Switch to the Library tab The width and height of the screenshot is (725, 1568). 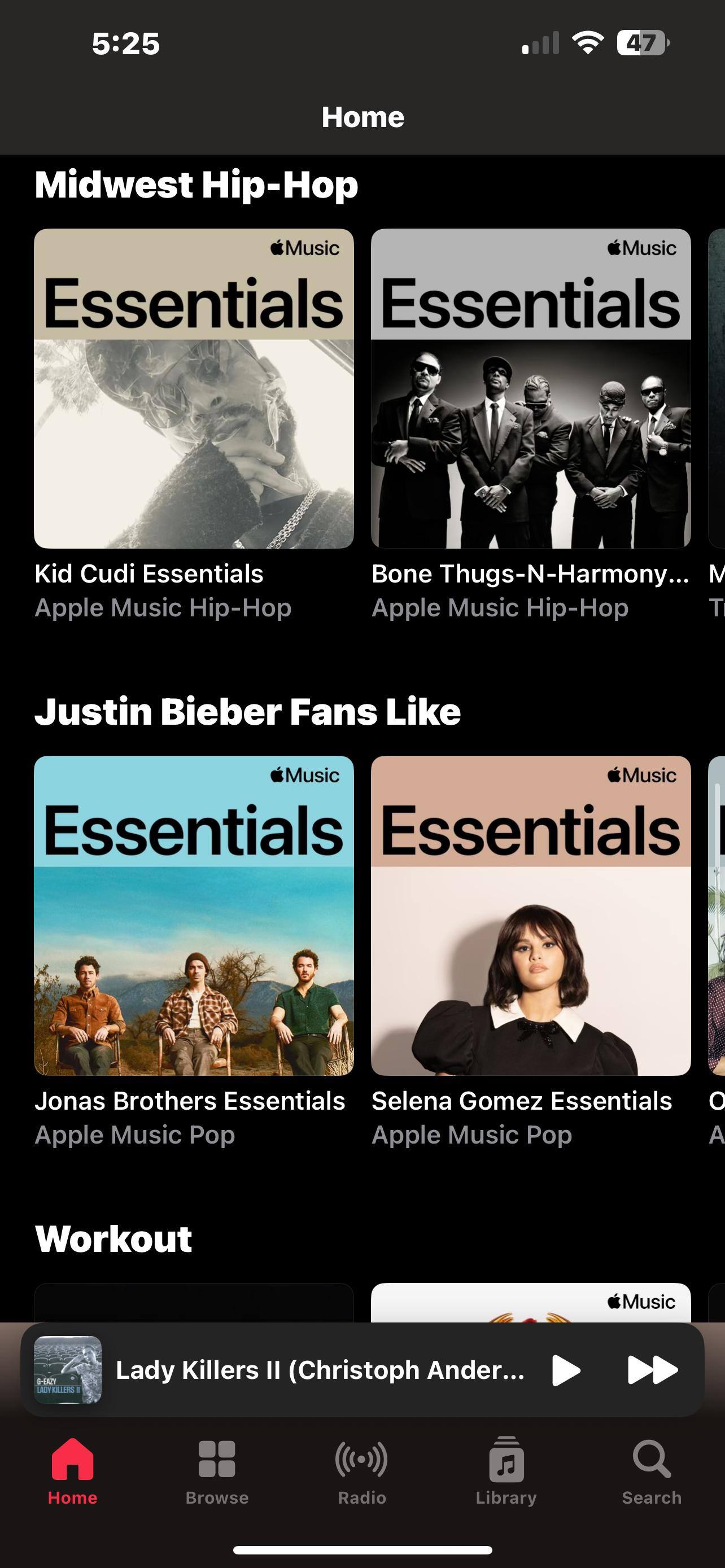506,1470
